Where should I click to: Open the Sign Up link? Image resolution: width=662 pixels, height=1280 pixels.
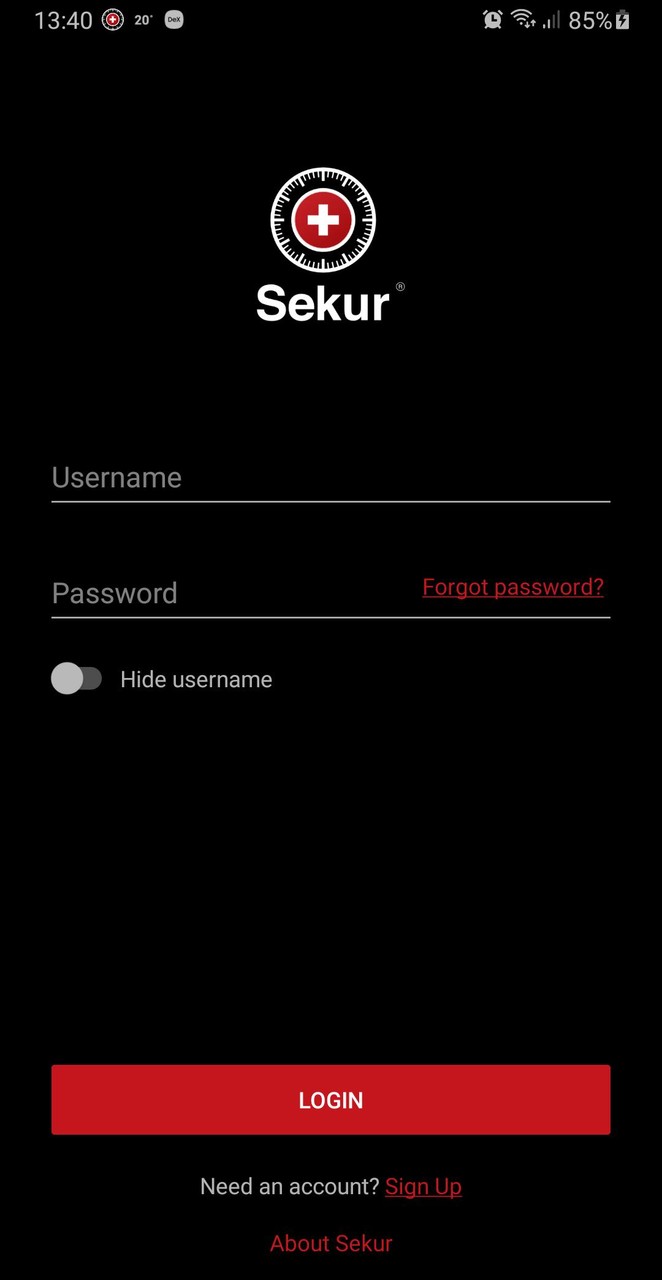tap(423, 1186)
